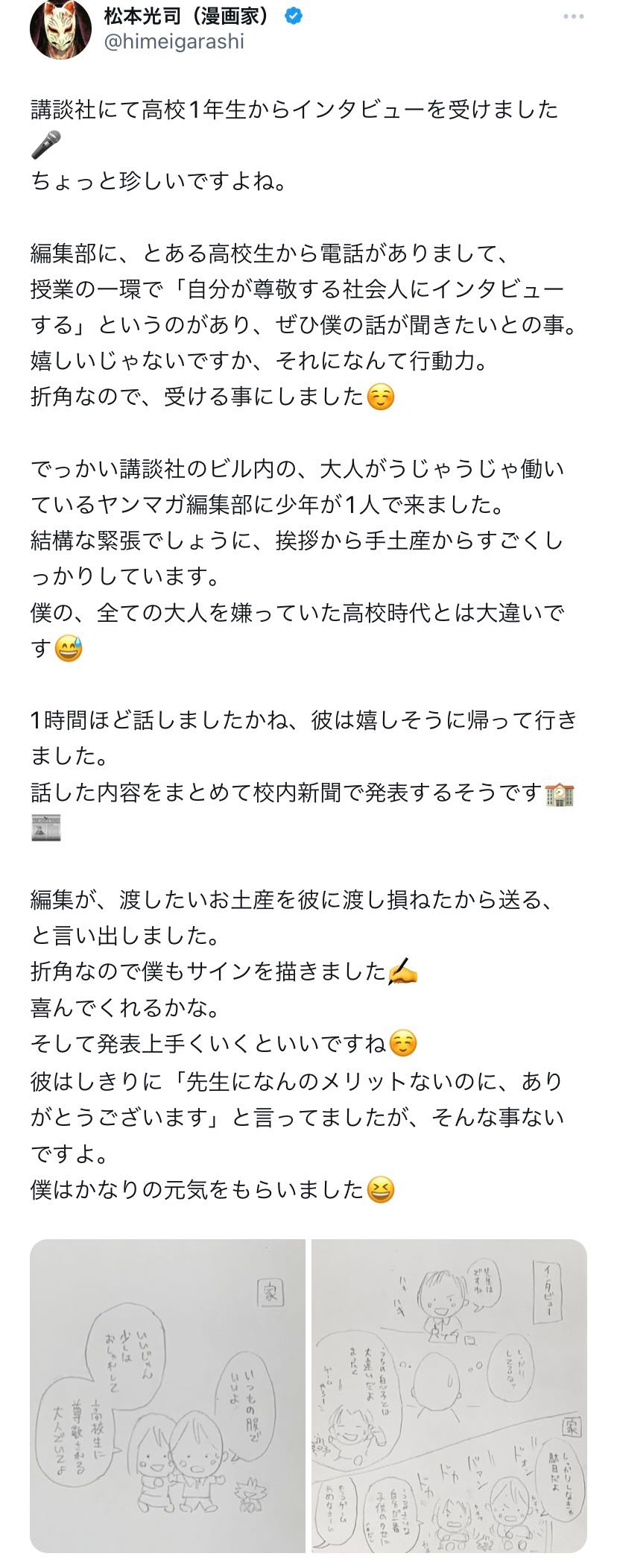The height and width of the screenshot is (1568, 617).
Task: Open the @himeigarashi profile handle
Action: pos(174,42)
